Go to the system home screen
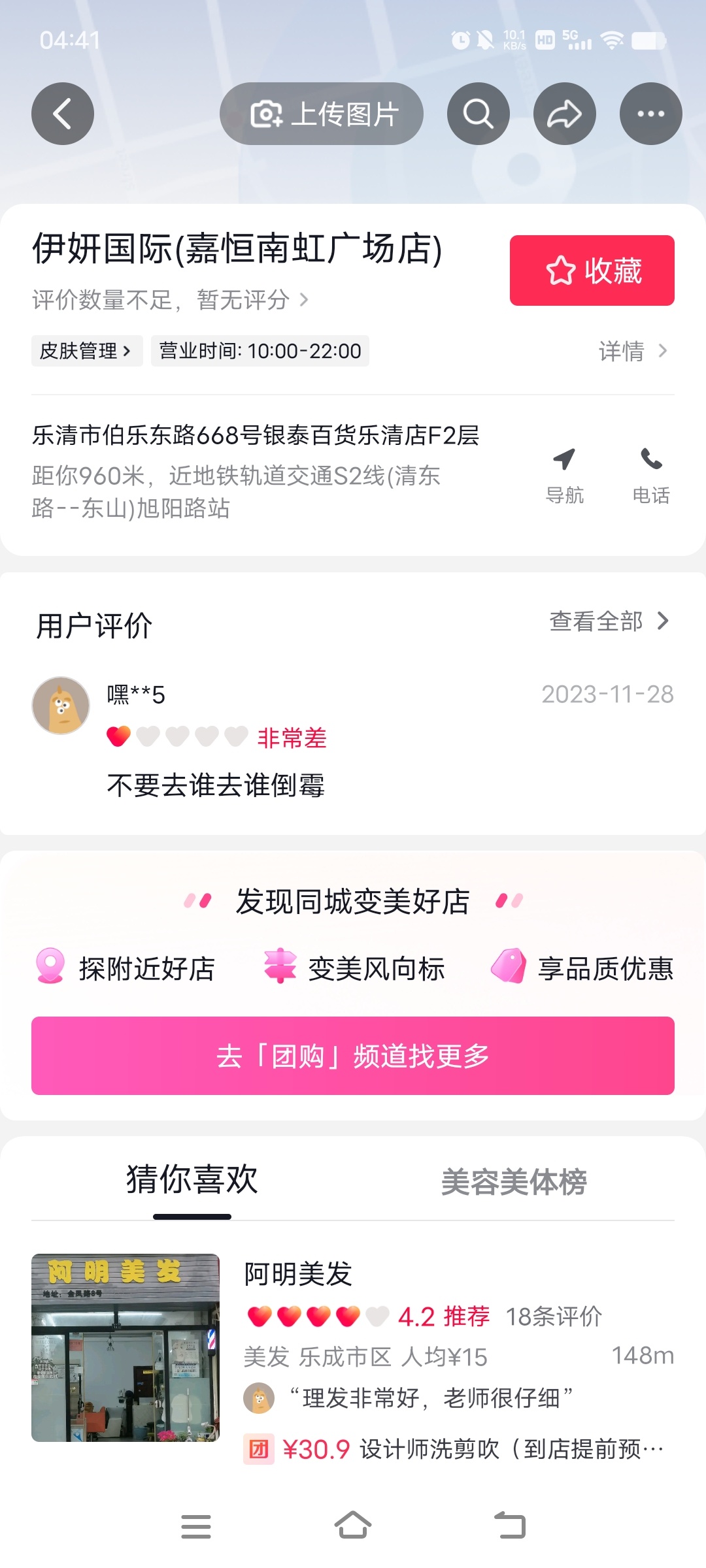Image resolution: width=706 pixels, height=1568 pixels. 353,1526
